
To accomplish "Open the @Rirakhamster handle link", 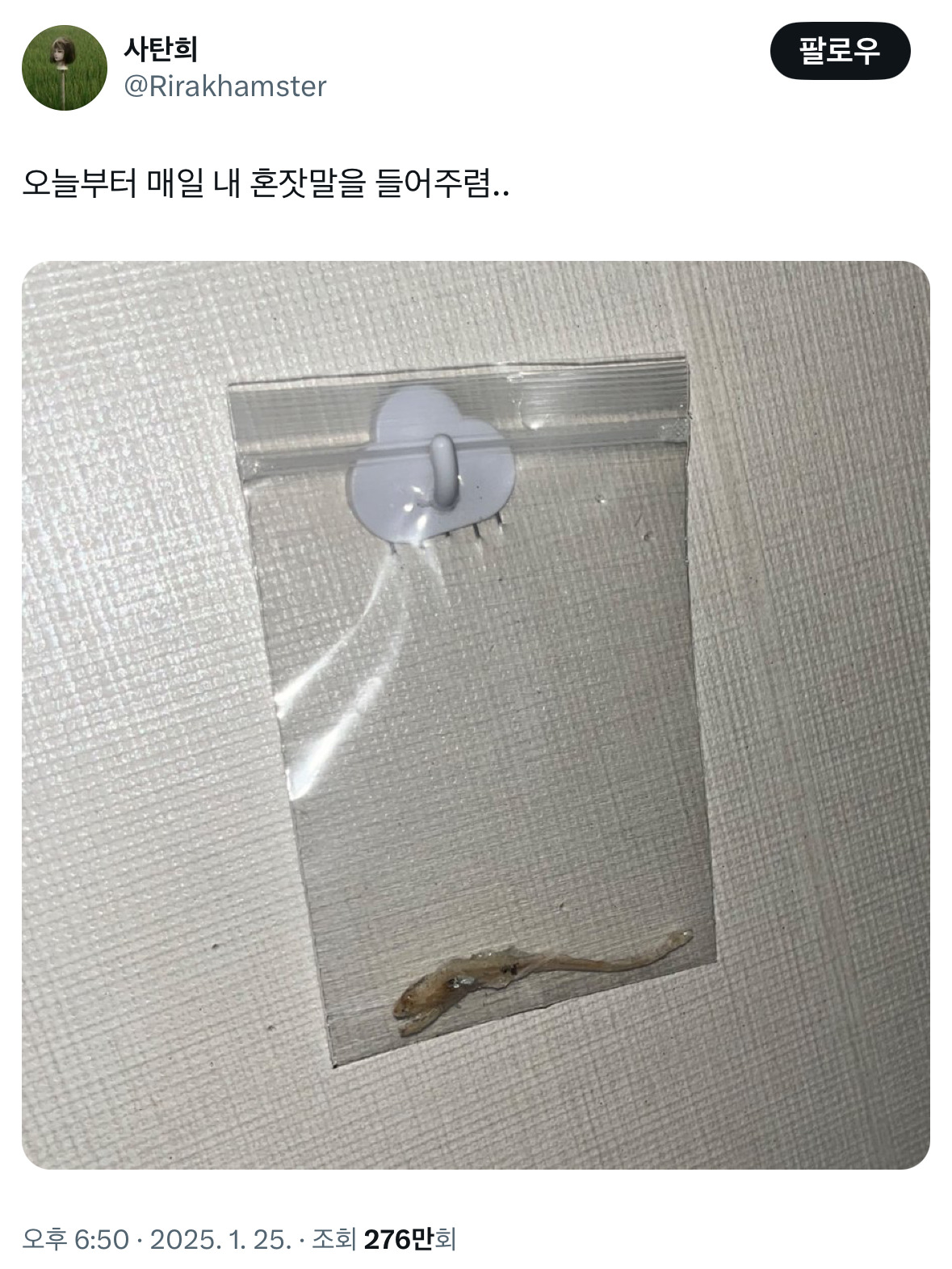I will click(224, 86).
